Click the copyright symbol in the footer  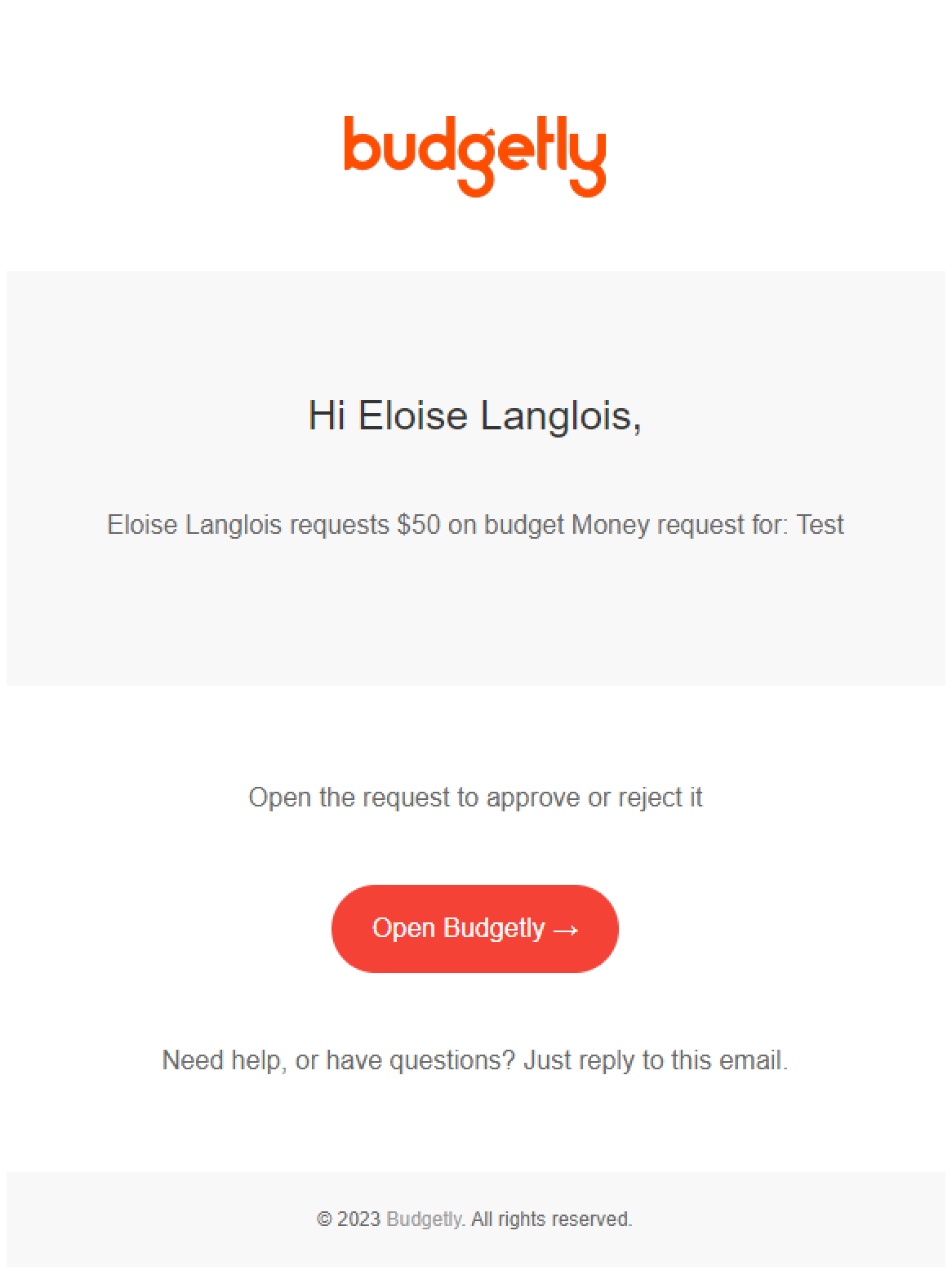(326, 1219)
